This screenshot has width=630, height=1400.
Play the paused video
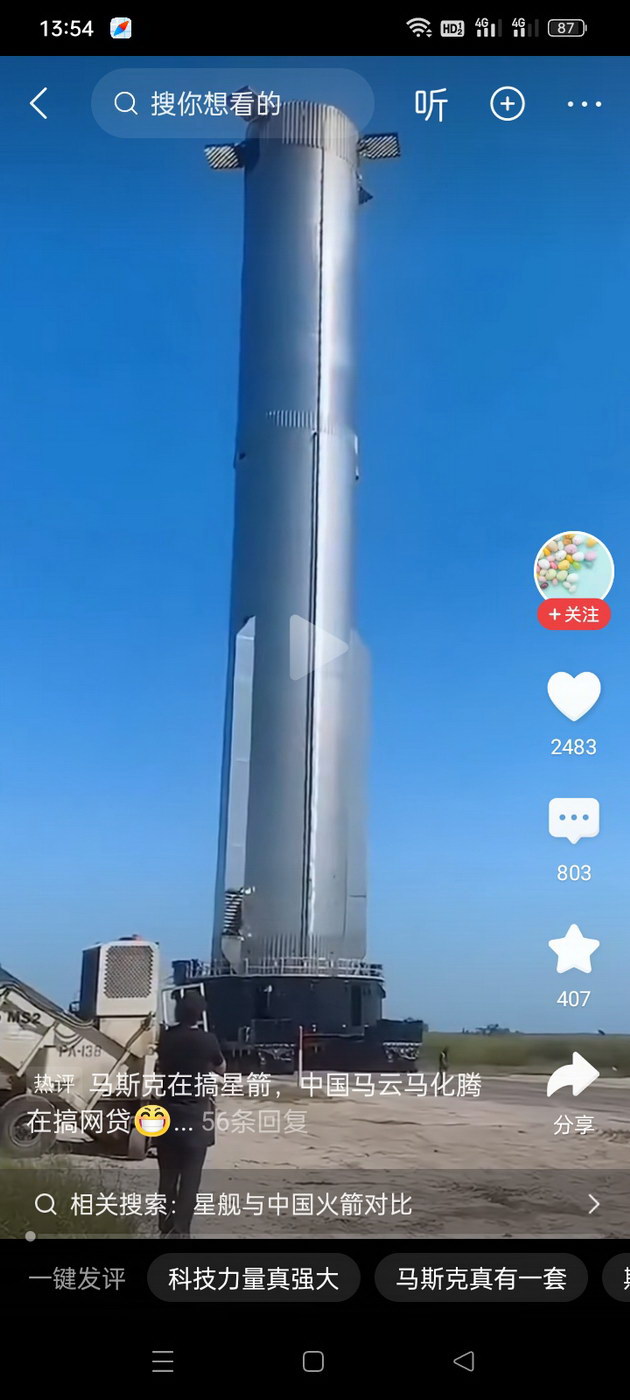pyautogui.click(x=318, y=647)
